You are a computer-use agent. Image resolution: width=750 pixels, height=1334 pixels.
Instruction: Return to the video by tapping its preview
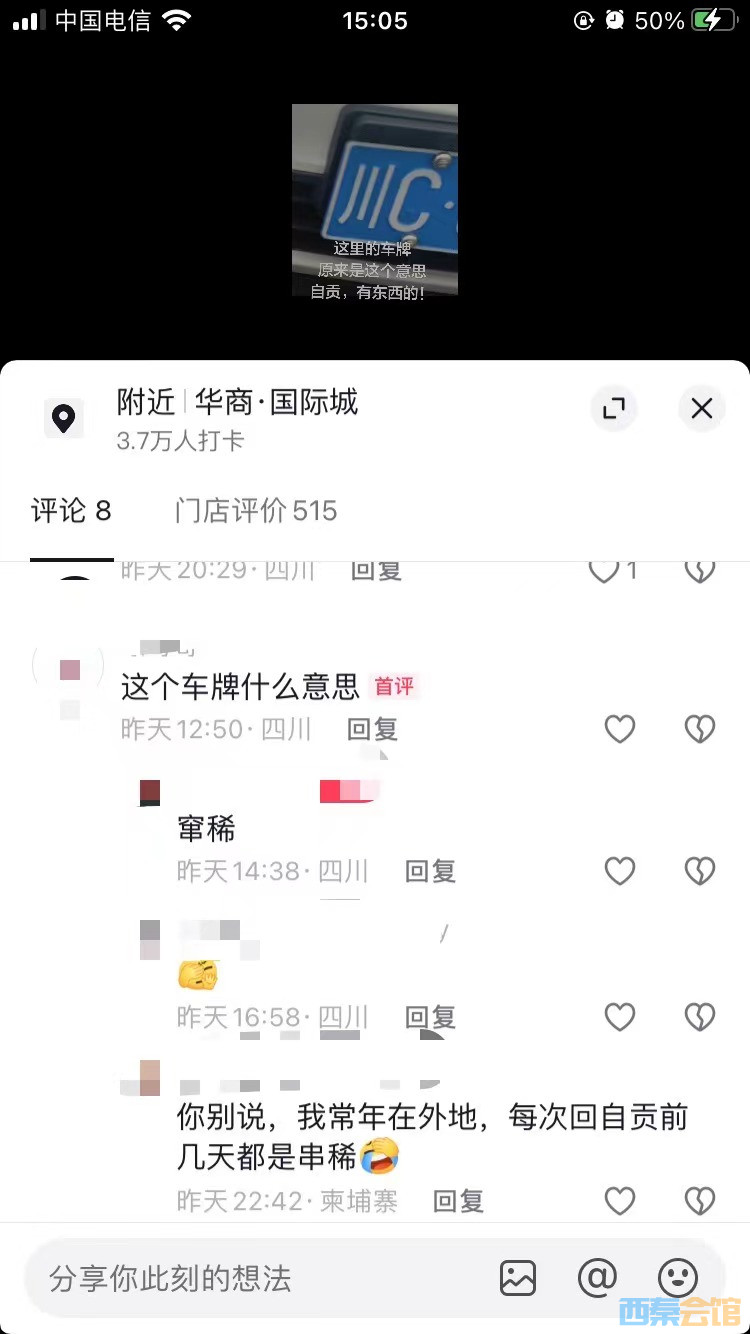pyautogui.click(x=375, y=200)
